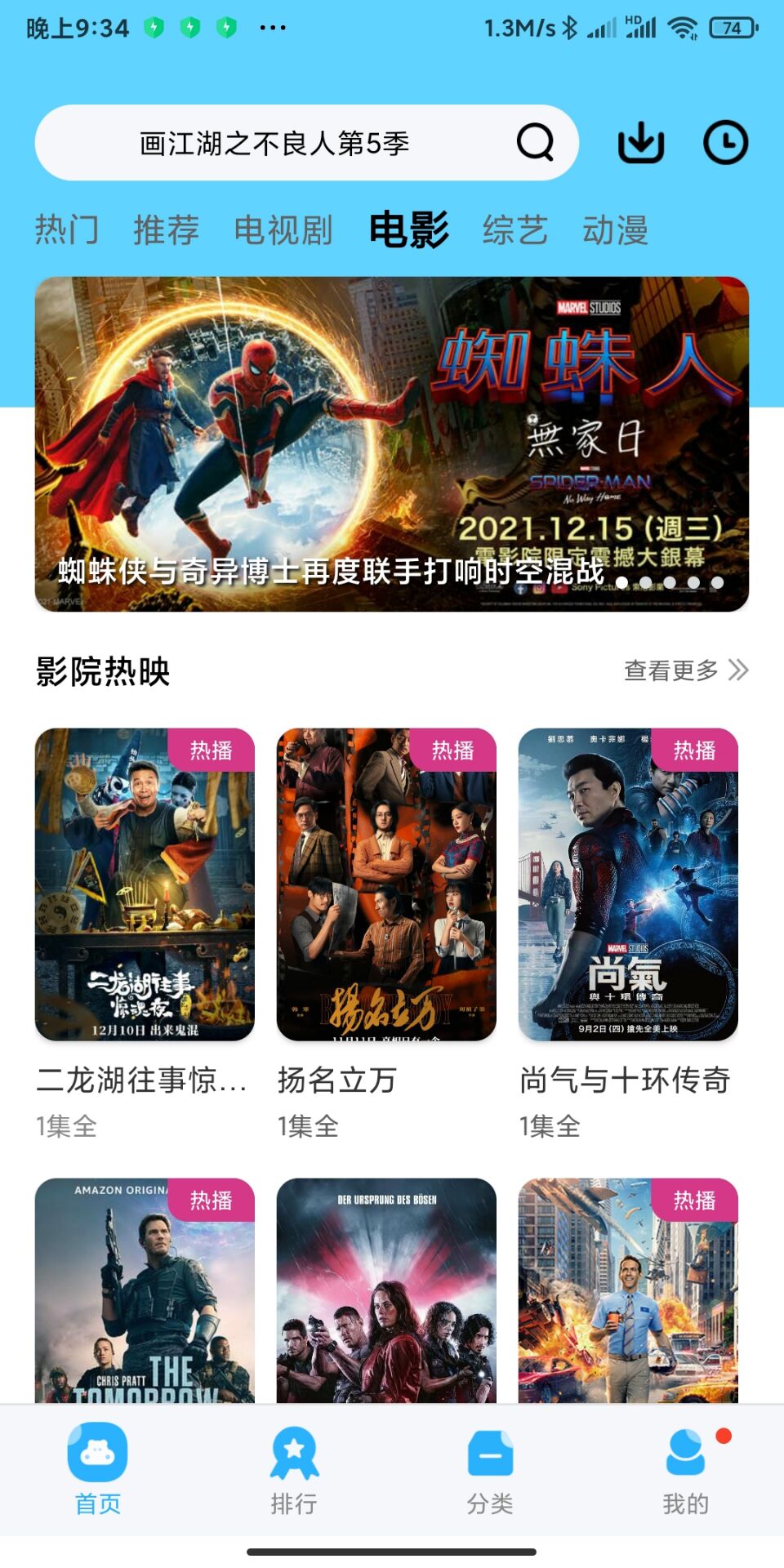Screen dimensions: 784x1568
Task: Open the download manager icon
Action: [x=642, y=141]
